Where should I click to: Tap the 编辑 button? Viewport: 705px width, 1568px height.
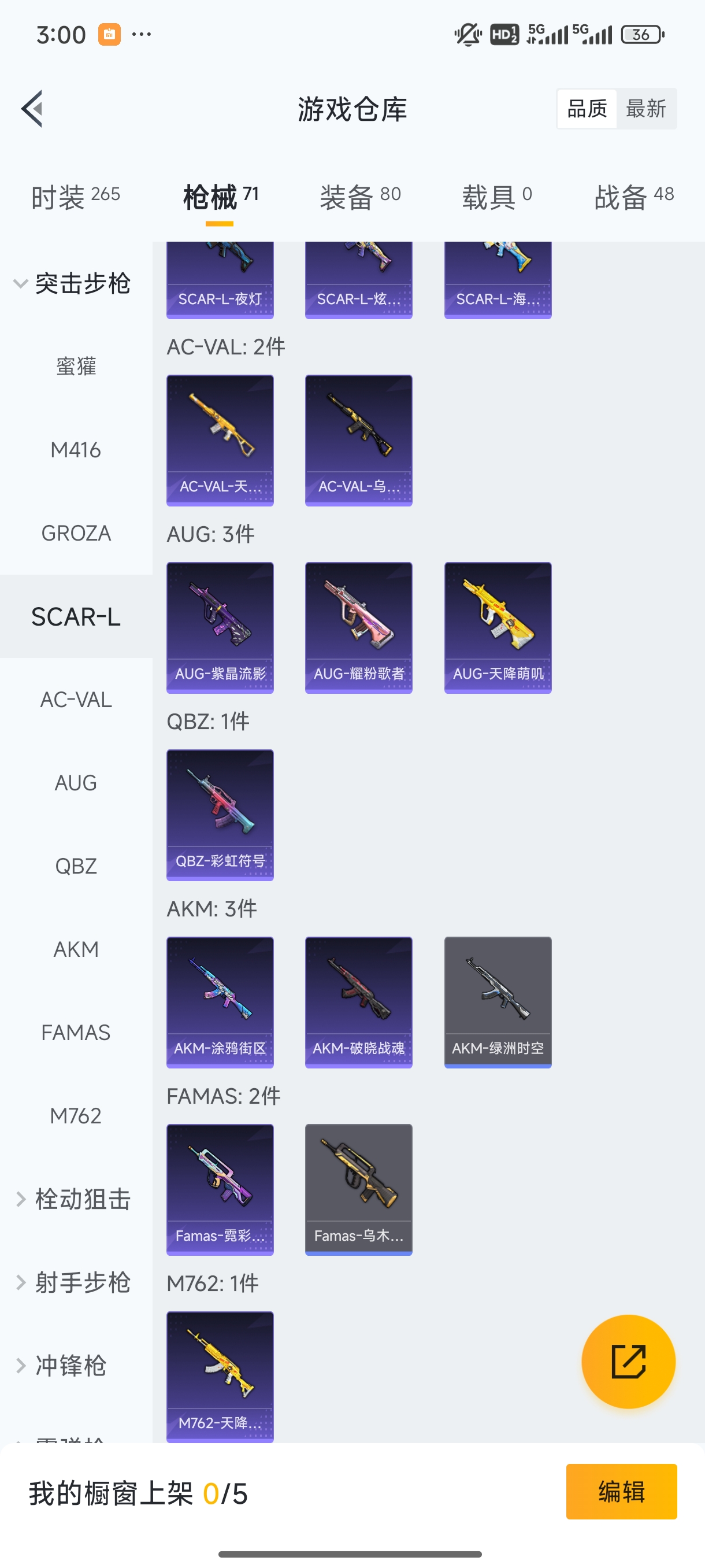pyautogui.click(x=621, y=1491)
